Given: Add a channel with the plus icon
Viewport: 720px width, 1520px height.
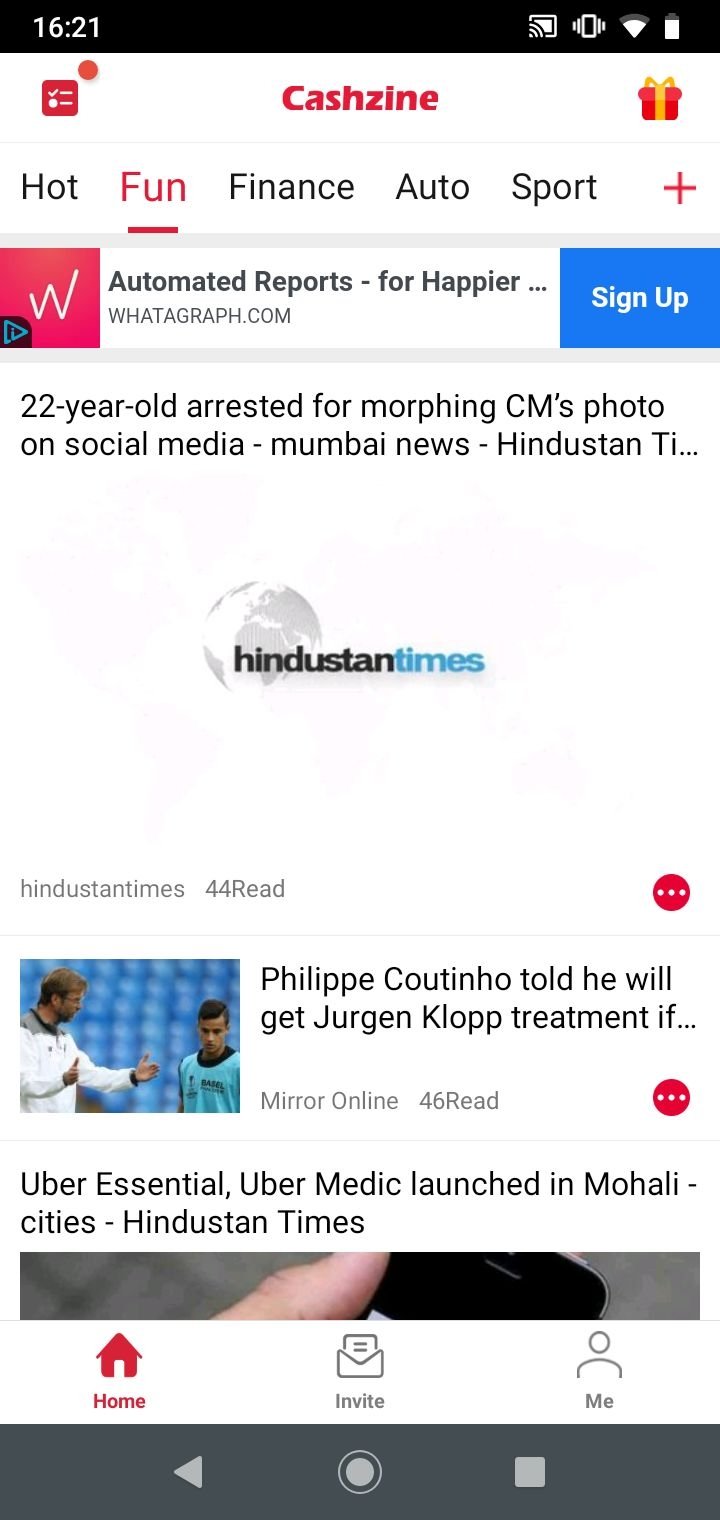Looking at the screenshot, I should [679, 187].
